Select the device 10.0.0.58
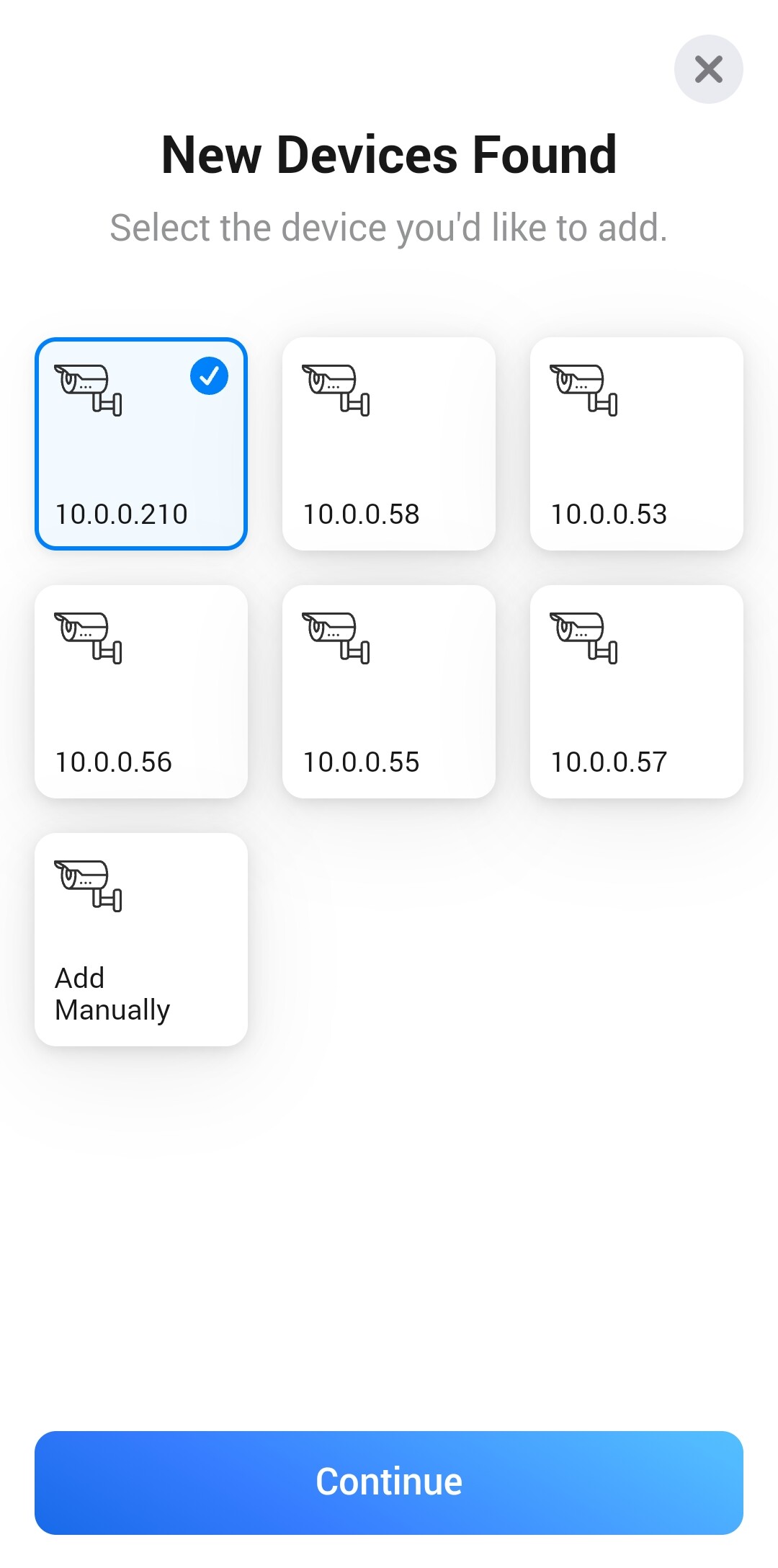Image resolution: width=778 pixels, height=1568 pixels. click(x=389, y=444)
